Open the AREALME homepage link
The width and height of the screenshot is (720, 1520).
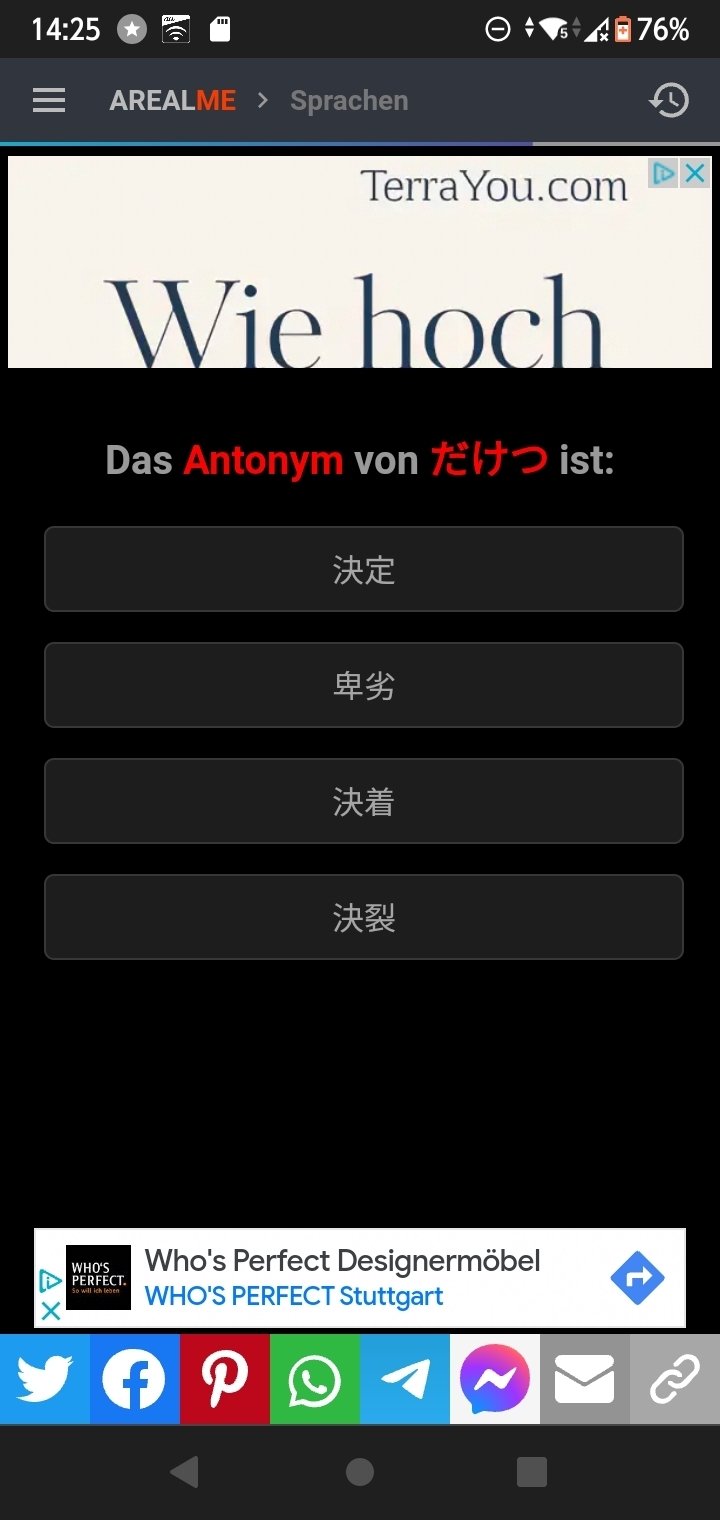click(172, 100)
